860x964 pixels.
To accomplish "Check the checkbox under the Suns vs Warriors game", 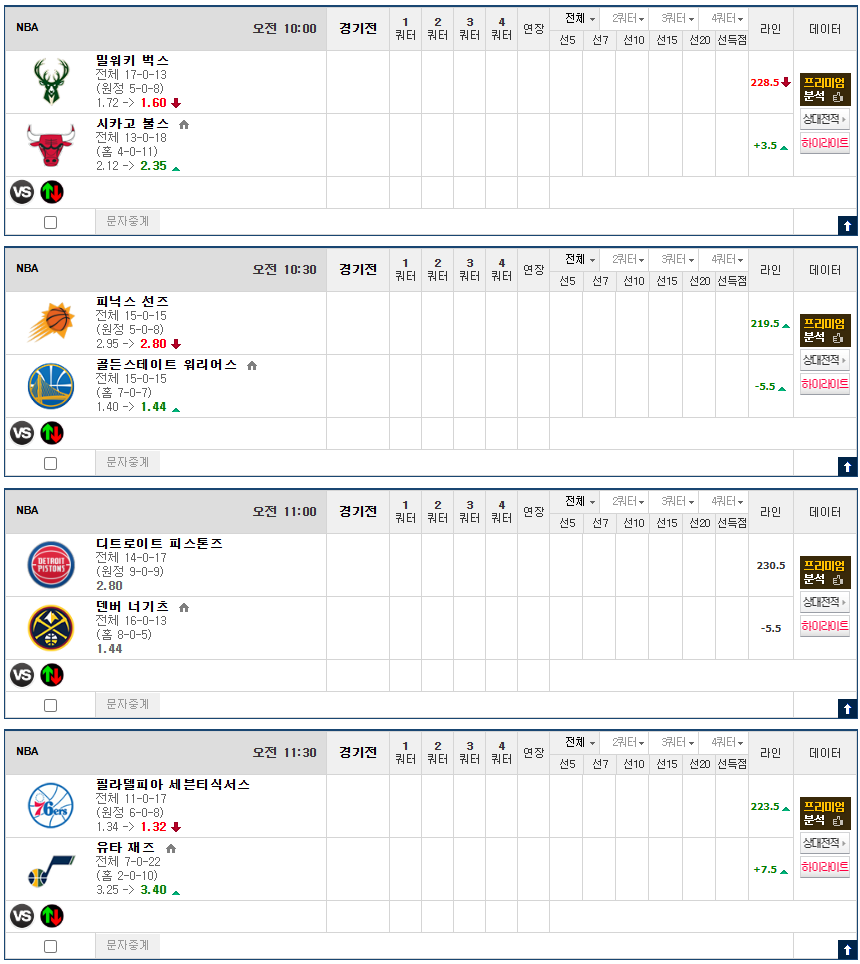I will [x=51, y=464].
